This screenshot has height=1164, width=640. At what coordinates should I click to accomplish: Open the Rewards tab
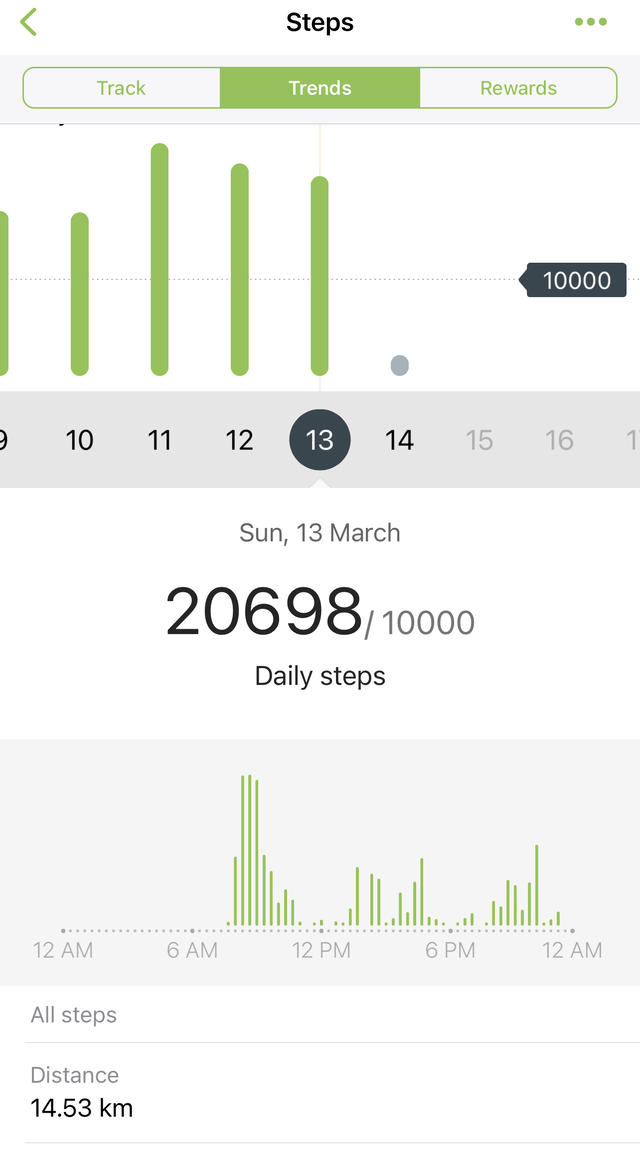click(x=518, y=88)
